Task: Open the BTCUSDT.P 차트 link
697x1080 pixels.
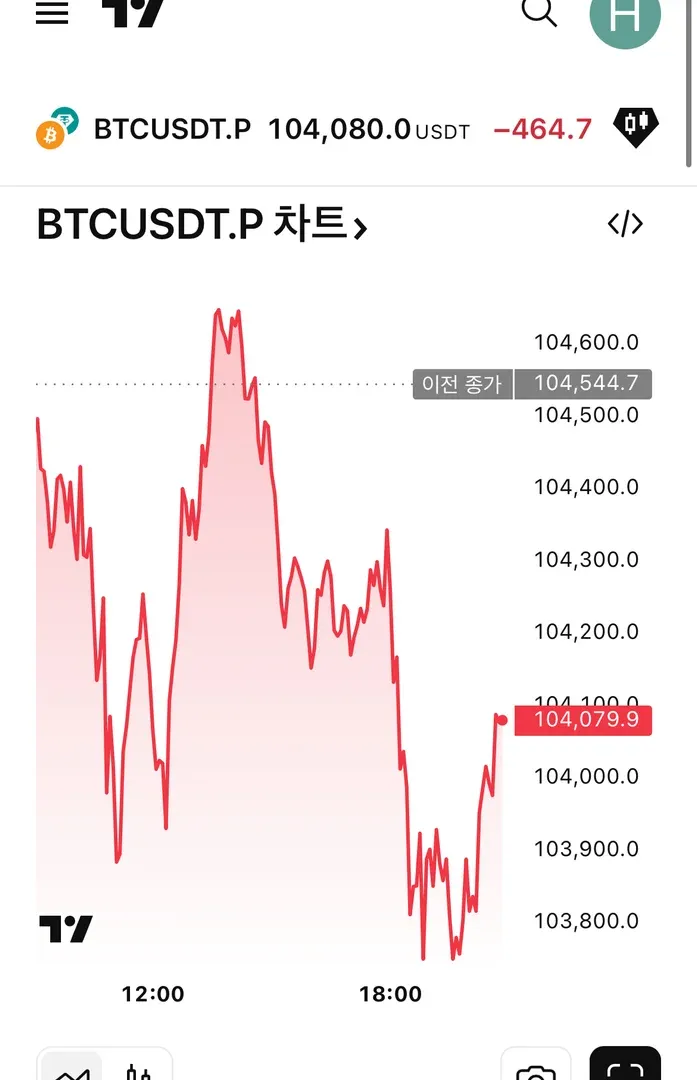Action: (202, 225)
